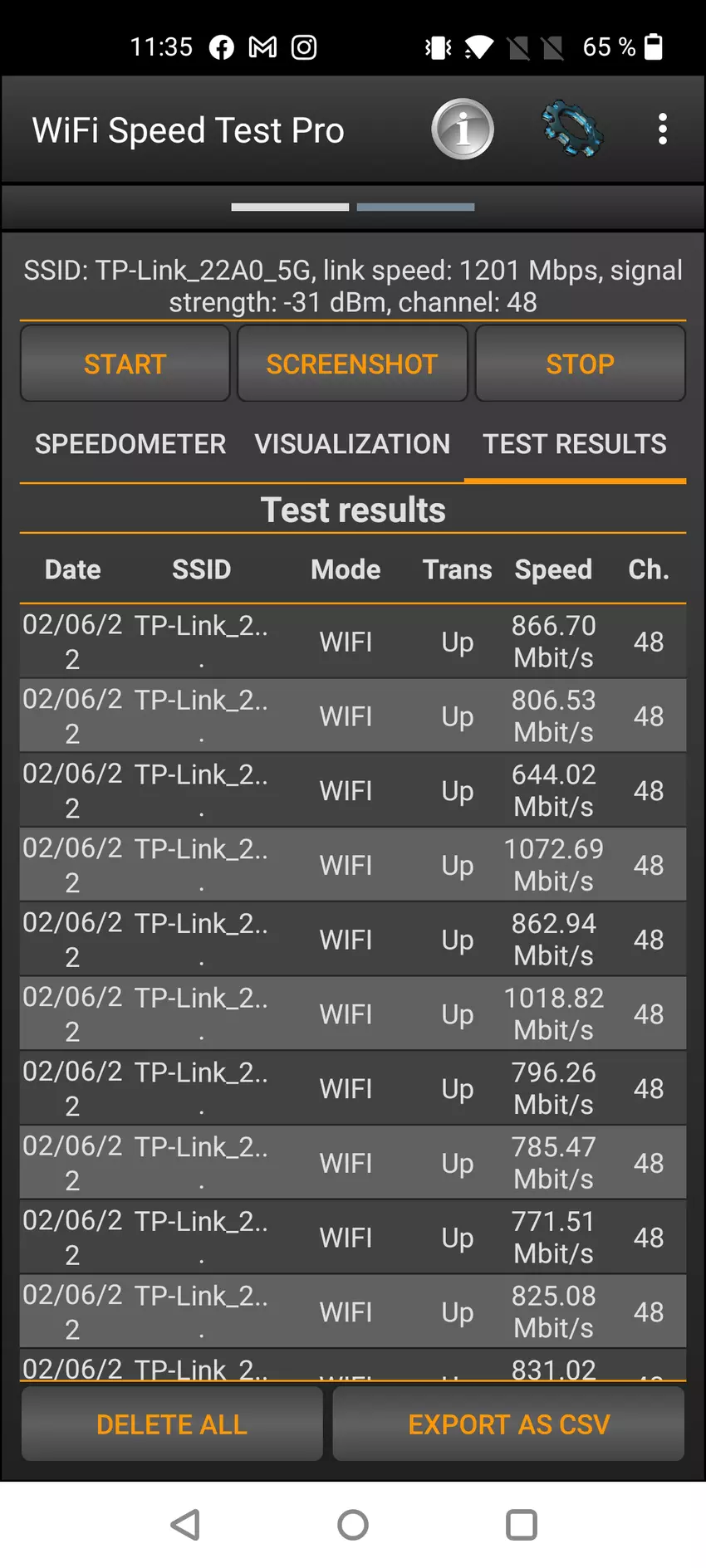Export results as CSV
The height and width of the screenshot is (1568, 706).
pyautogui.click(x=508, y=1424)
